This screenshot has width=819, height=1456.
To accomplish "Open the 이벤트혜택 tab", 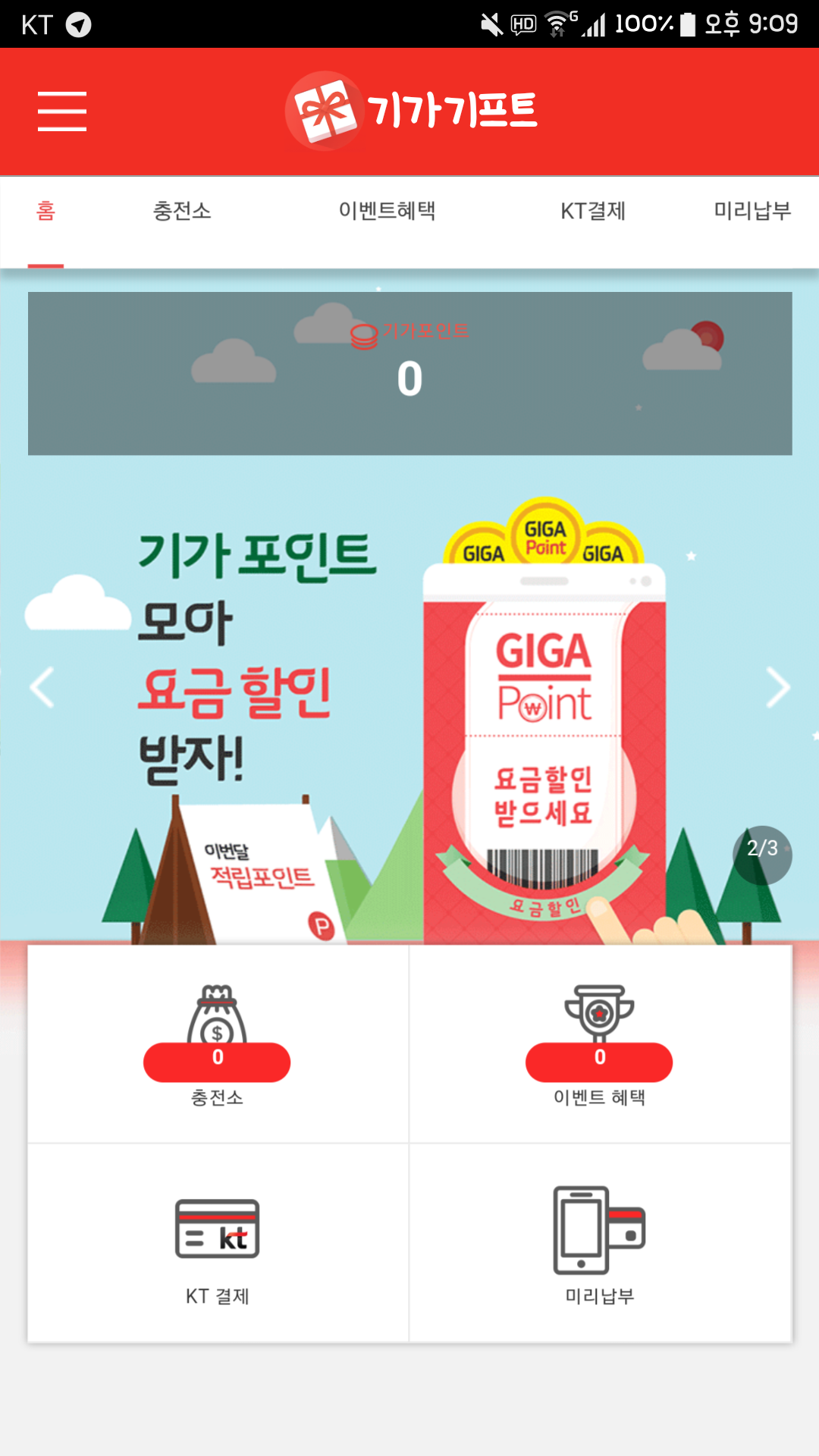I will click(x=387, y=212).
